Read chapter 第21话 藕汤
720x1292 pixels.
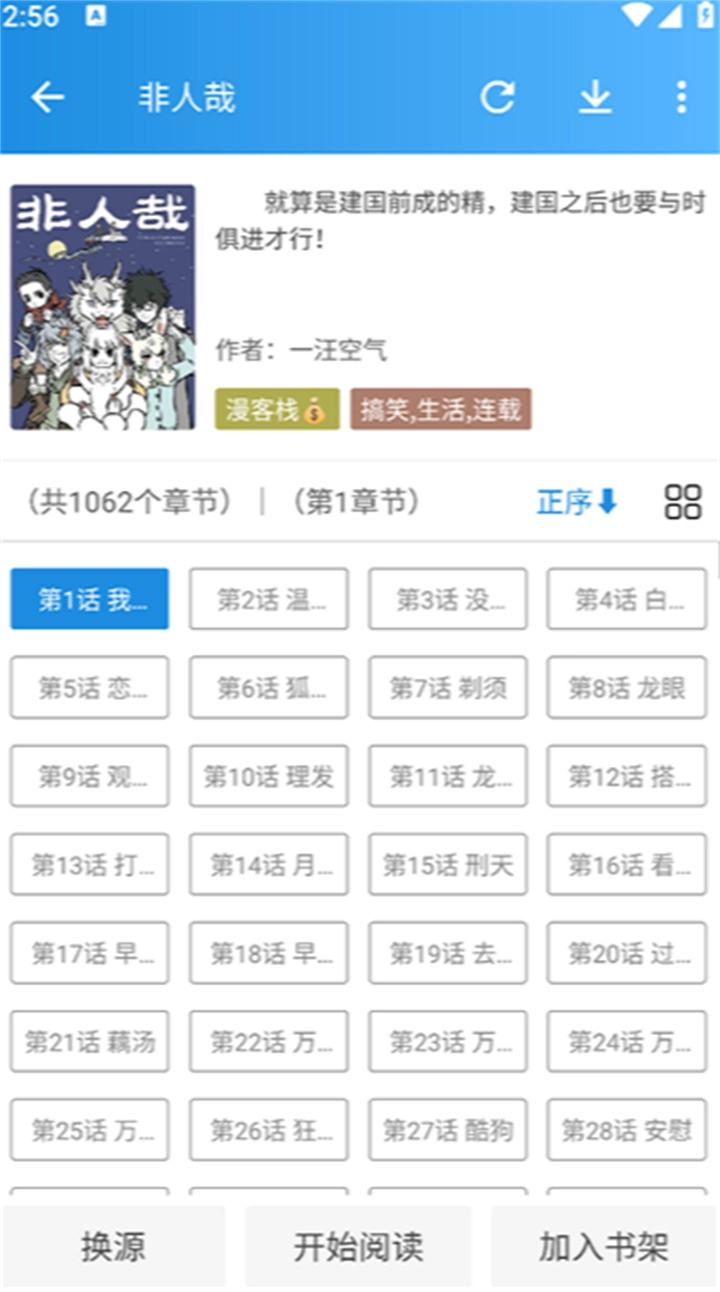point(90,1042)
